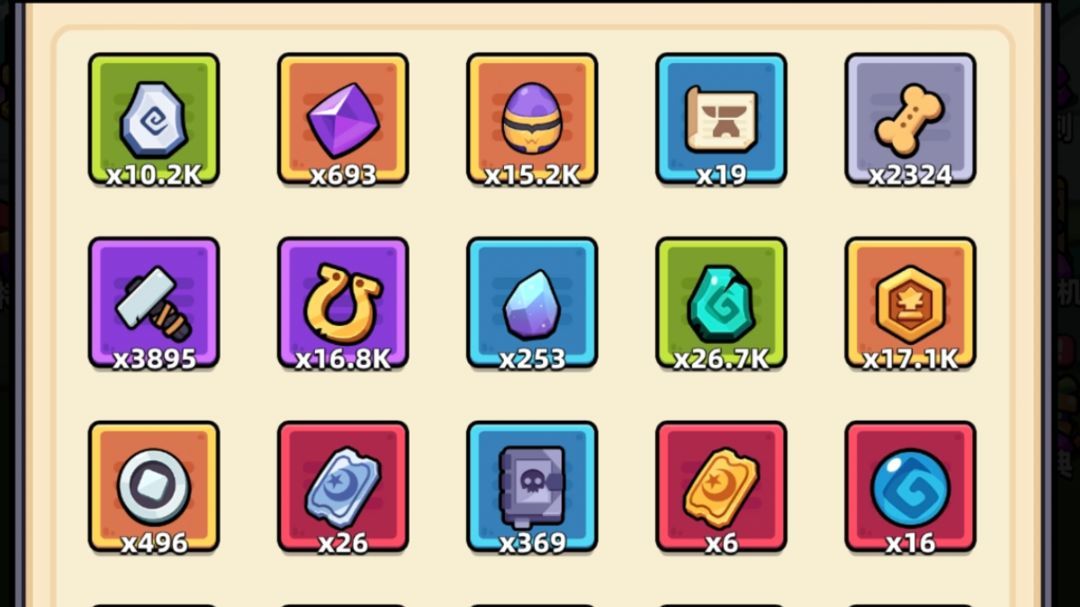The height and width of the screenshot is (607, 1080).
Task: Tap the silver coin item x496
Action: tap(153, 487)
